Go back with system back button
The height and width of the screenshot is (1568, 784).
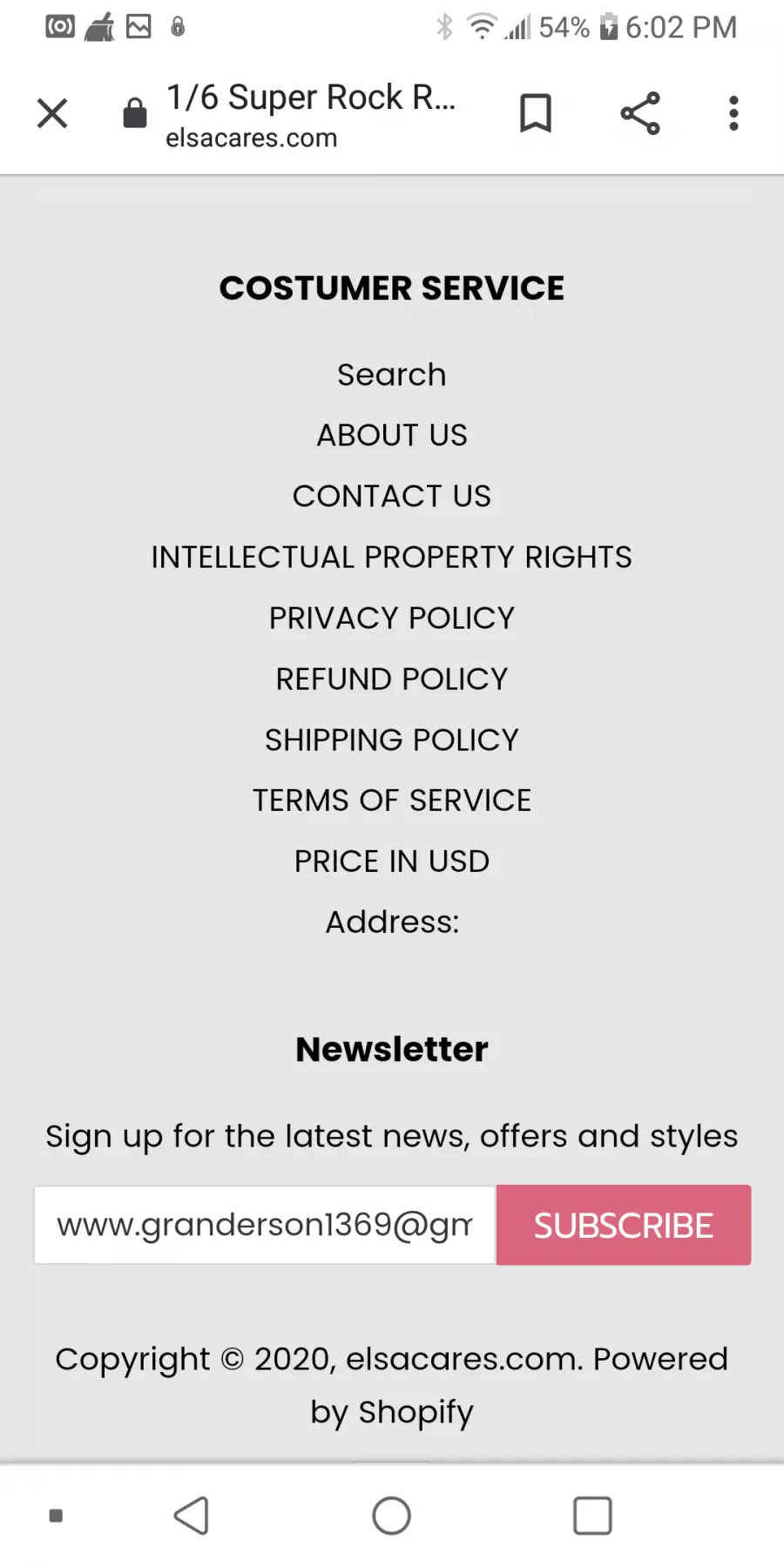pos(192,1516)
